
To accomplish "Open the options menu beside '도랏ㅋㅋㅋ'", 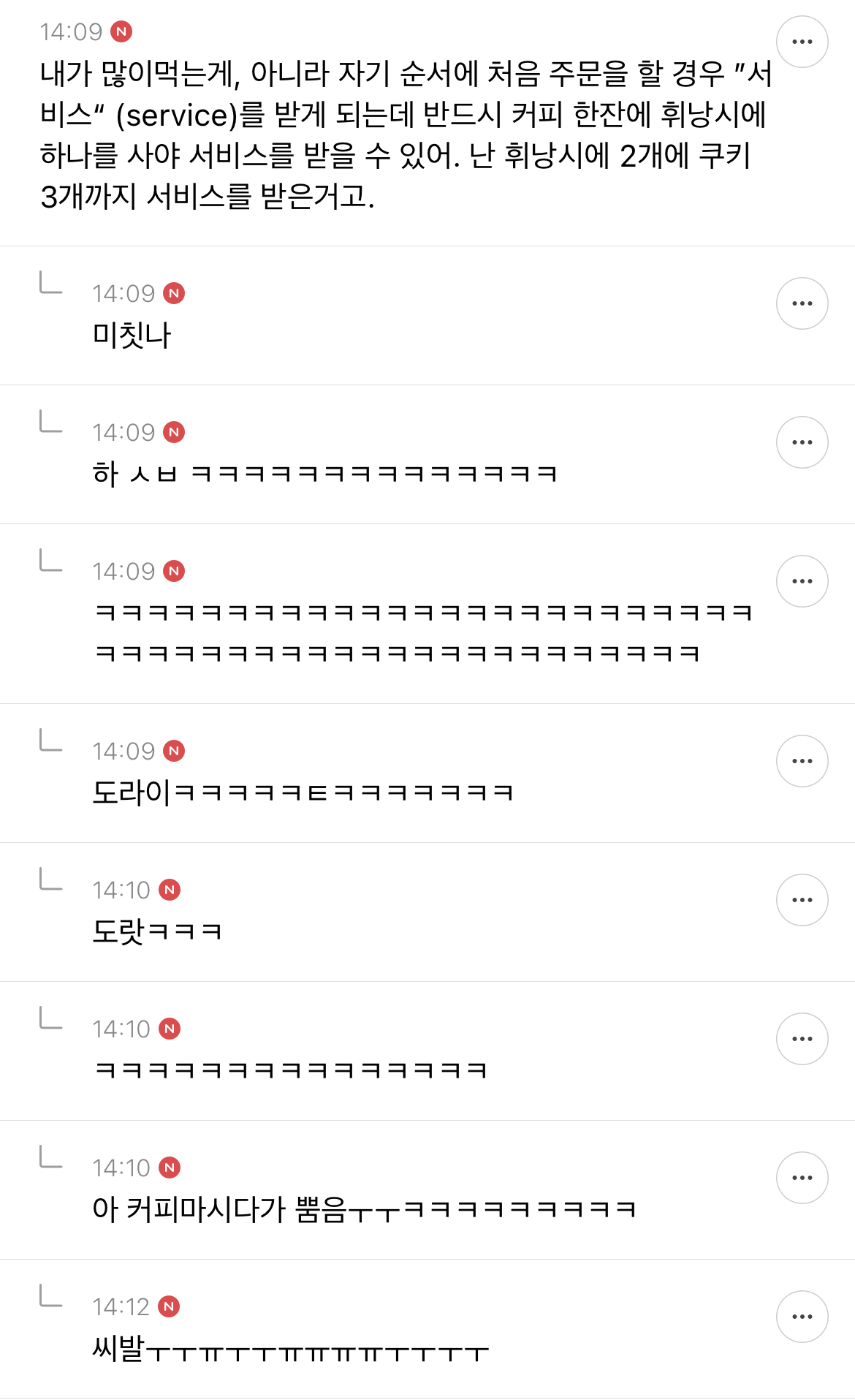I will pos(802,900).
